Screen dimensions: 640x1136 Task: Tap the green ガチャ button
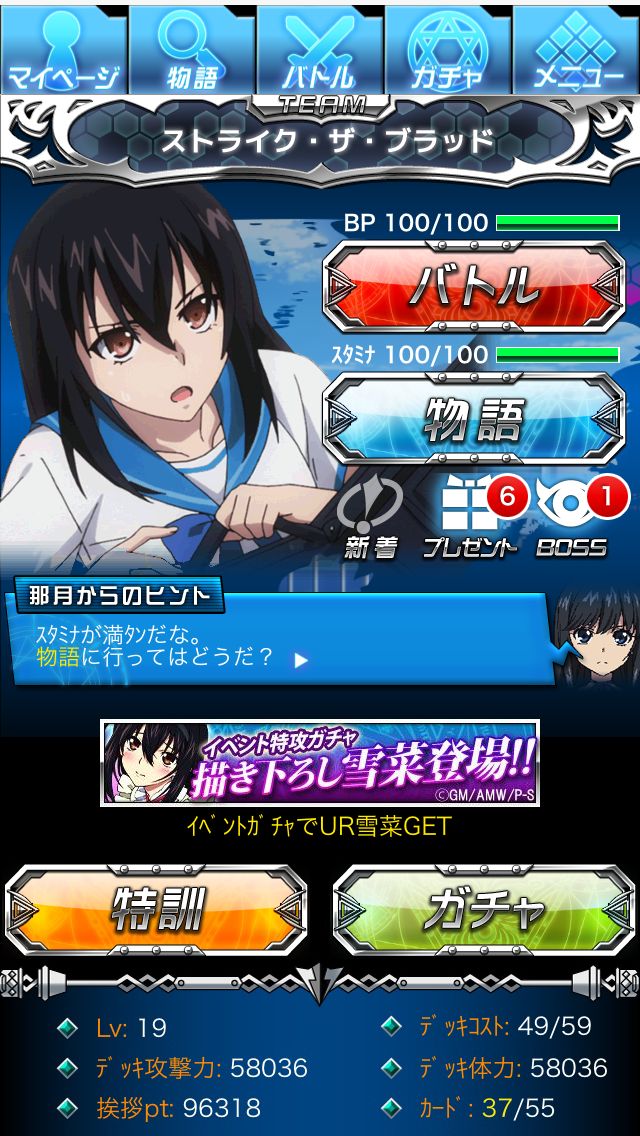pos(484,910)
